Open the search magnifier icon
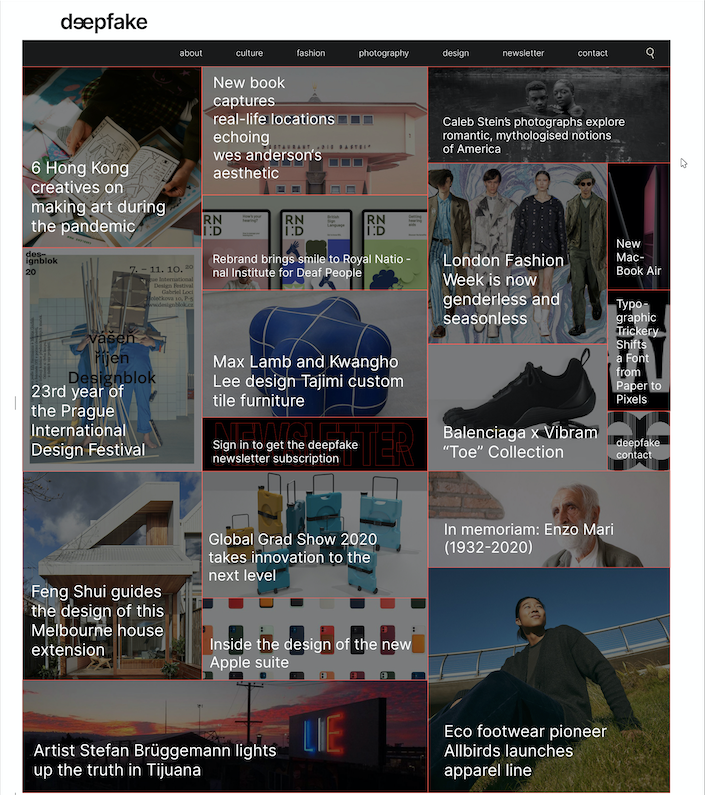 (650, 53)
